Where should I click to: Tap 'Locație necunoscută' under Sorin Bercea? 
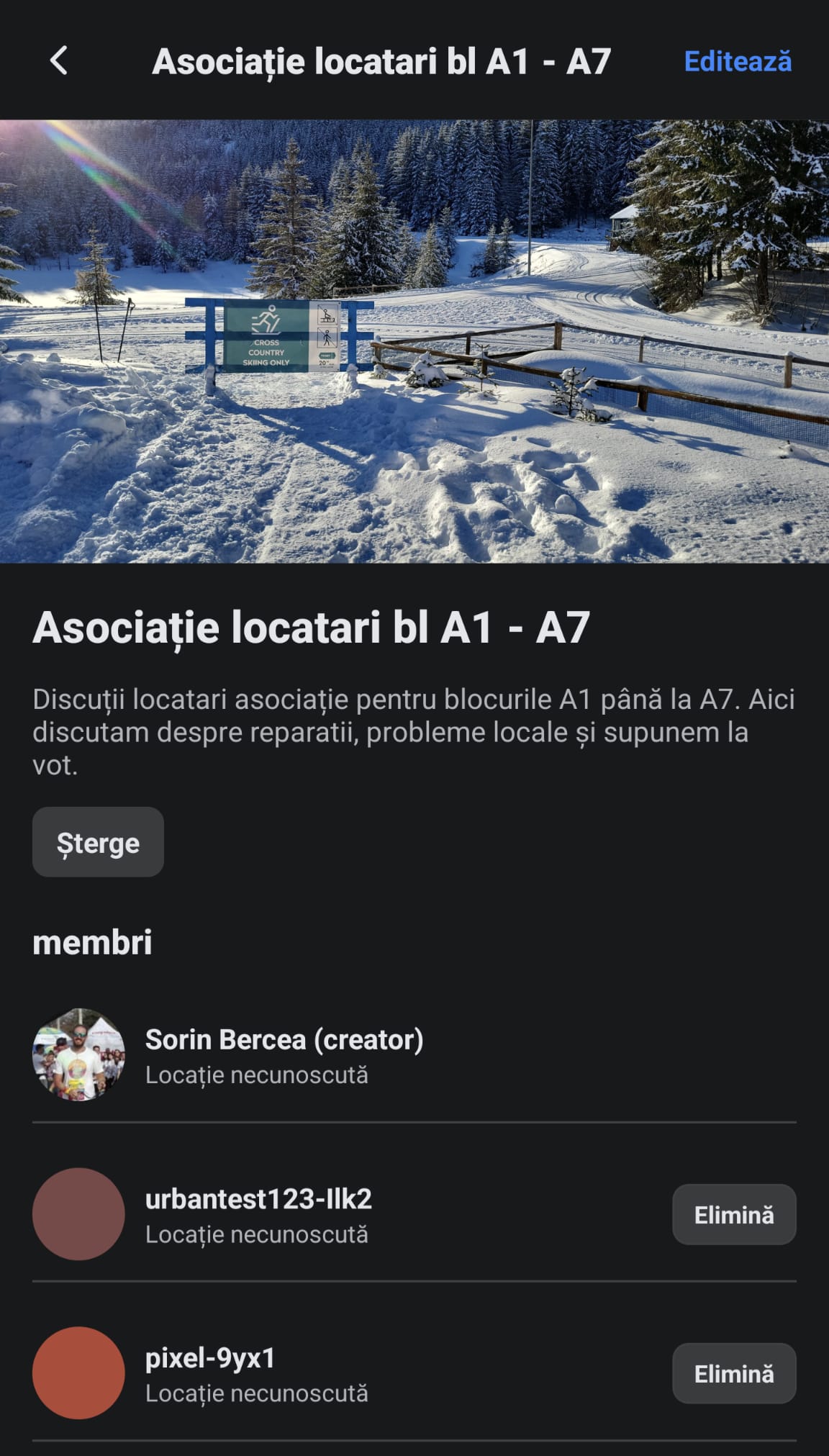(x=258, y=1075)
